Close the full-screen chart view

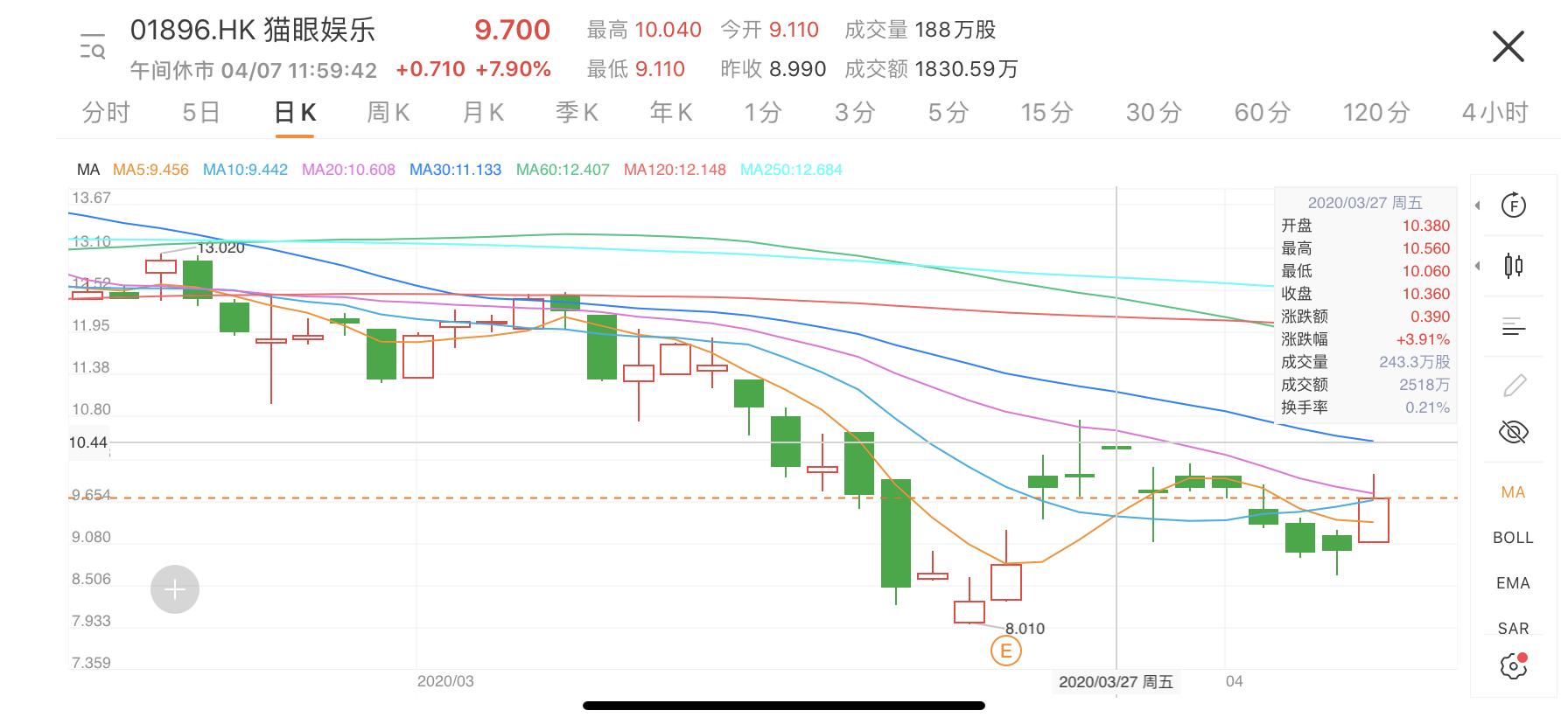tap(1508, 47)
